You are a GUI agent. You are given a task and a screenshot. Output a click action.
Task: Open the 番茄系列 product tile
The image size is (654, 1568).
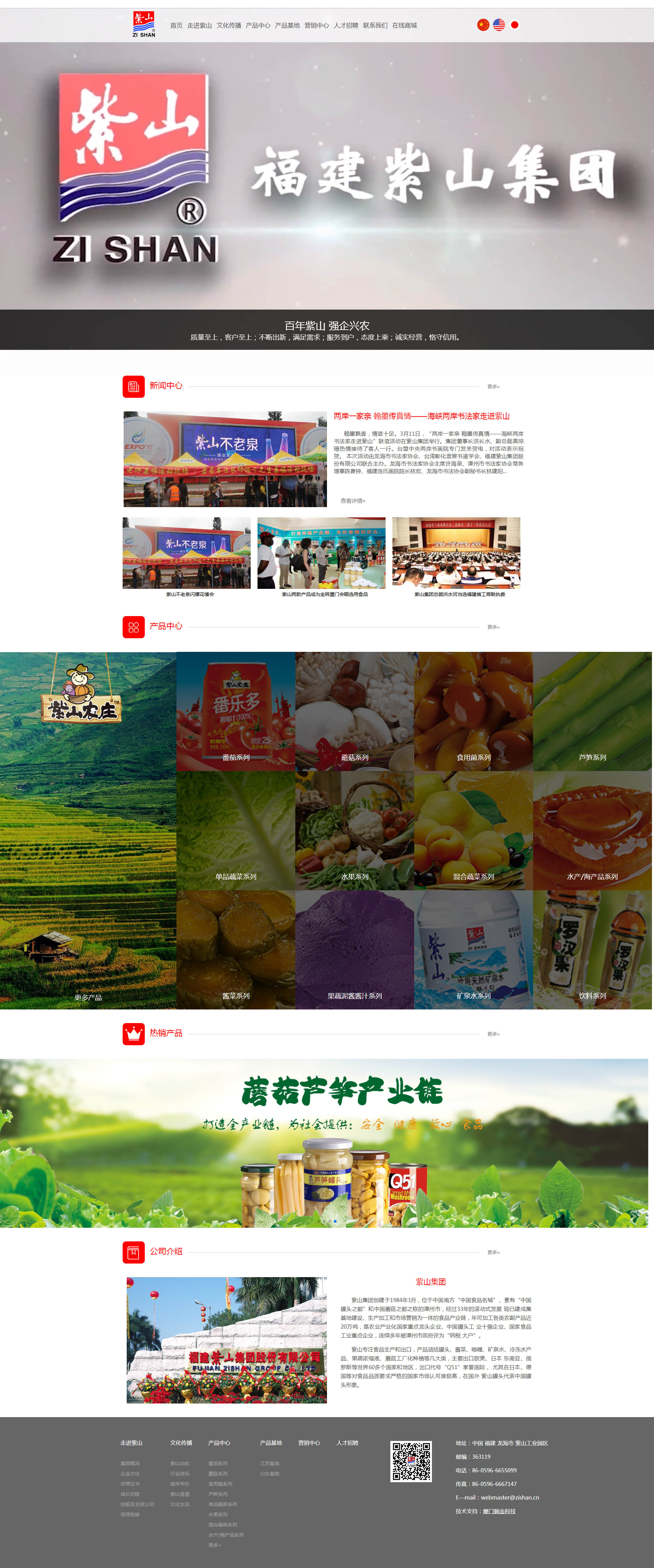[236, 711]
